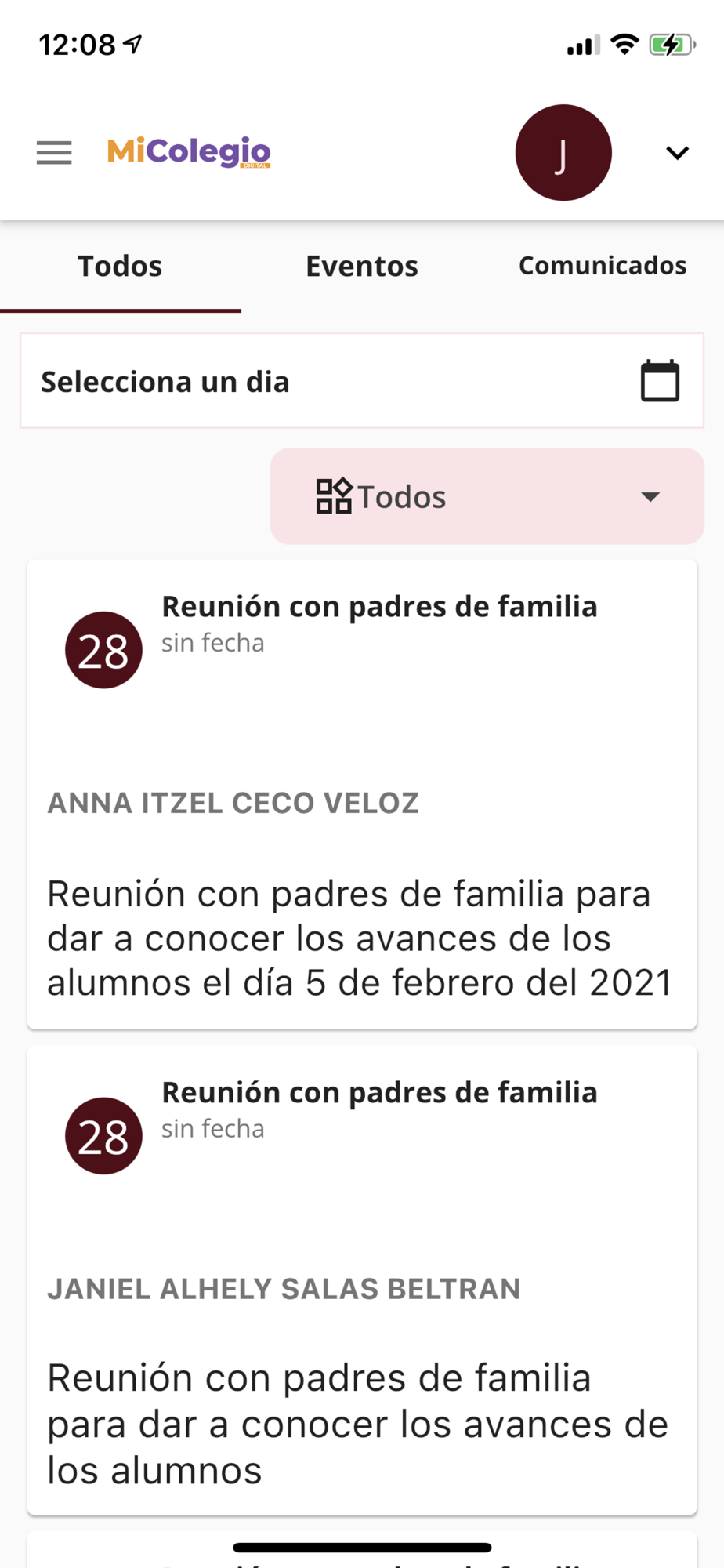The width and height of the screenshot is (724, 1568).
Task: Open the meeting card from Janiel Alhely Salas Beltran
Action: pyautogui.click(x=361, y=1279)
